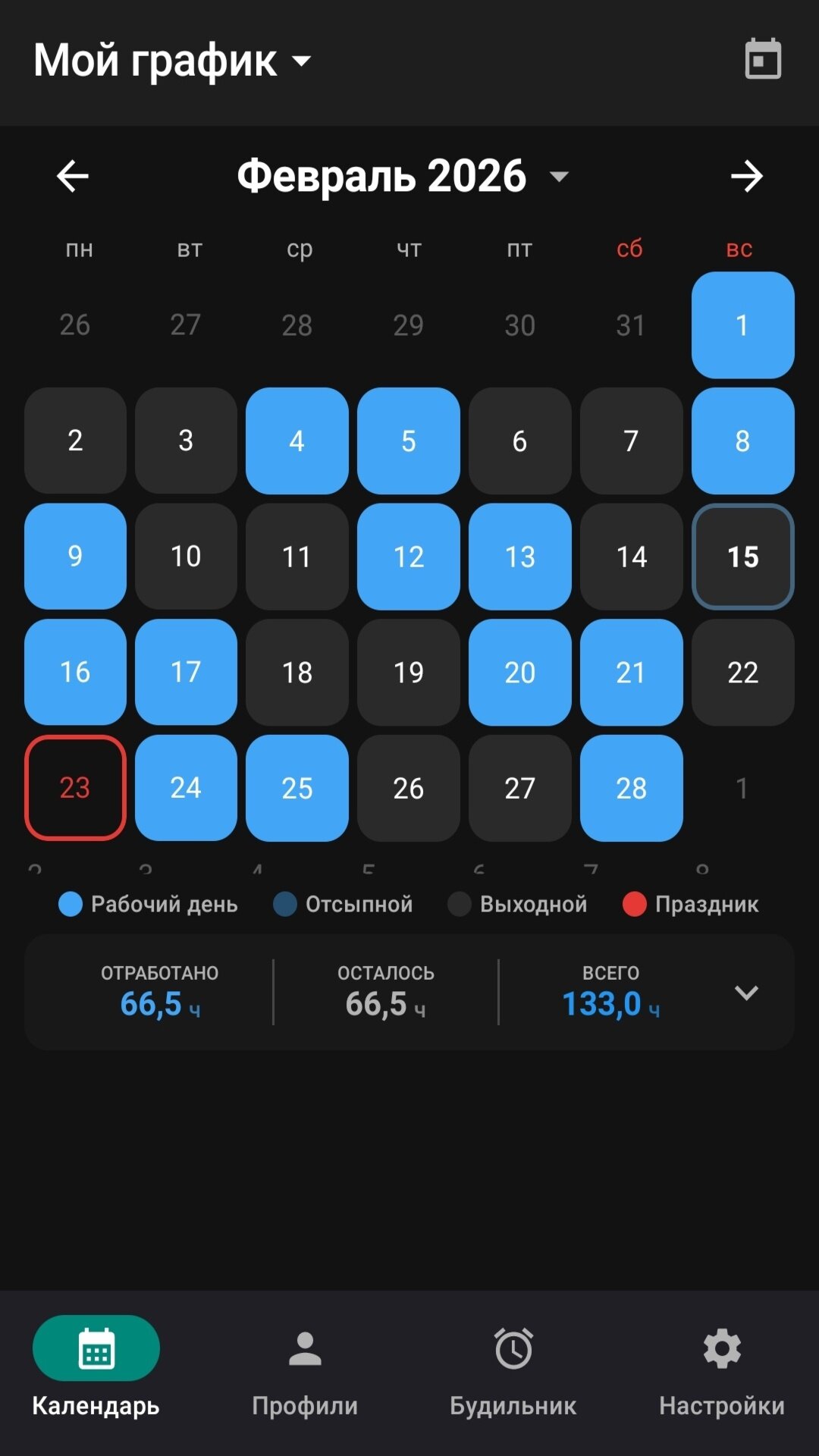Select Sunday February 1 in the calendar
Screen dimensions: 819x1456
[x=743, y=325]
